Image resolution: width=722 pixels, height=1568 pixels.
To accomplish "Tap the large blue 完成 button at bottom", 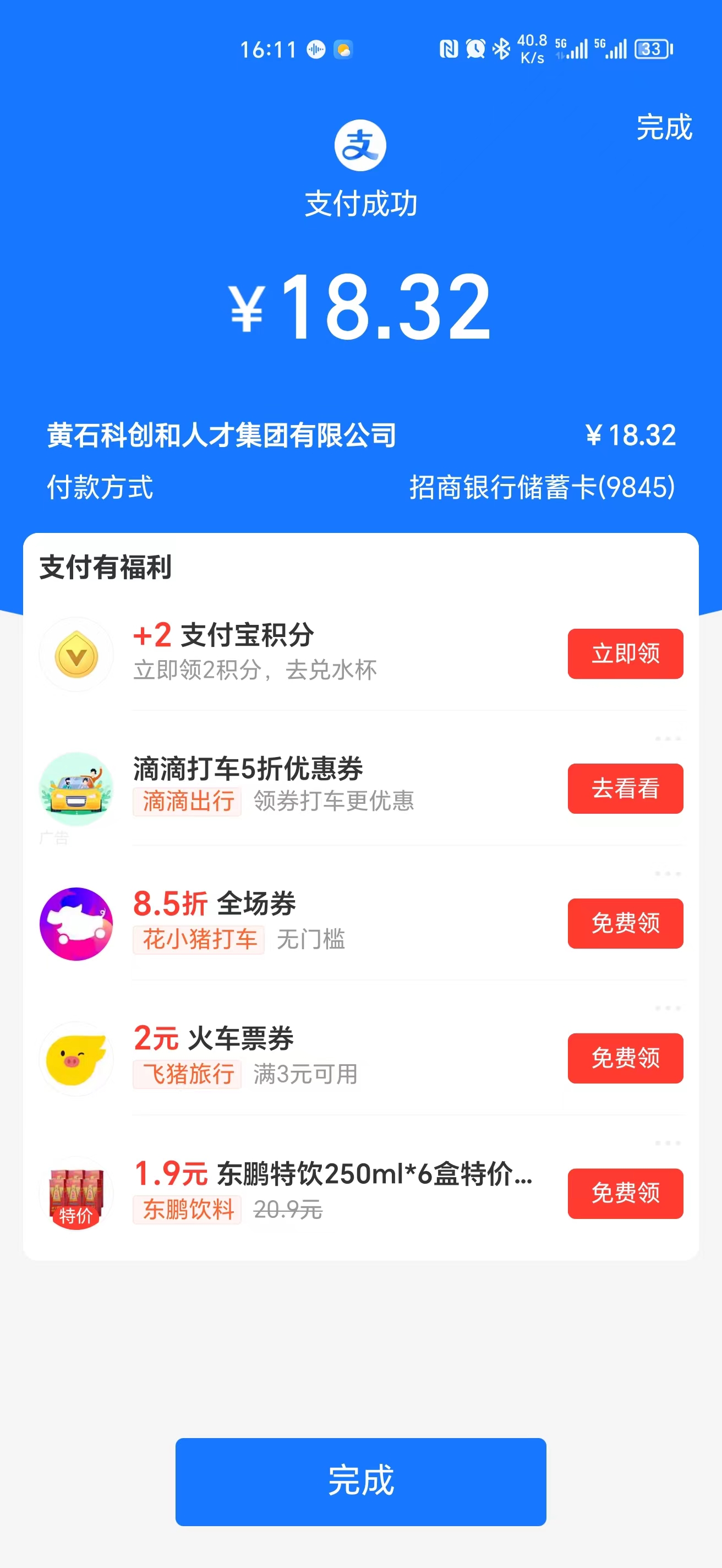I will click(360, 1482).
